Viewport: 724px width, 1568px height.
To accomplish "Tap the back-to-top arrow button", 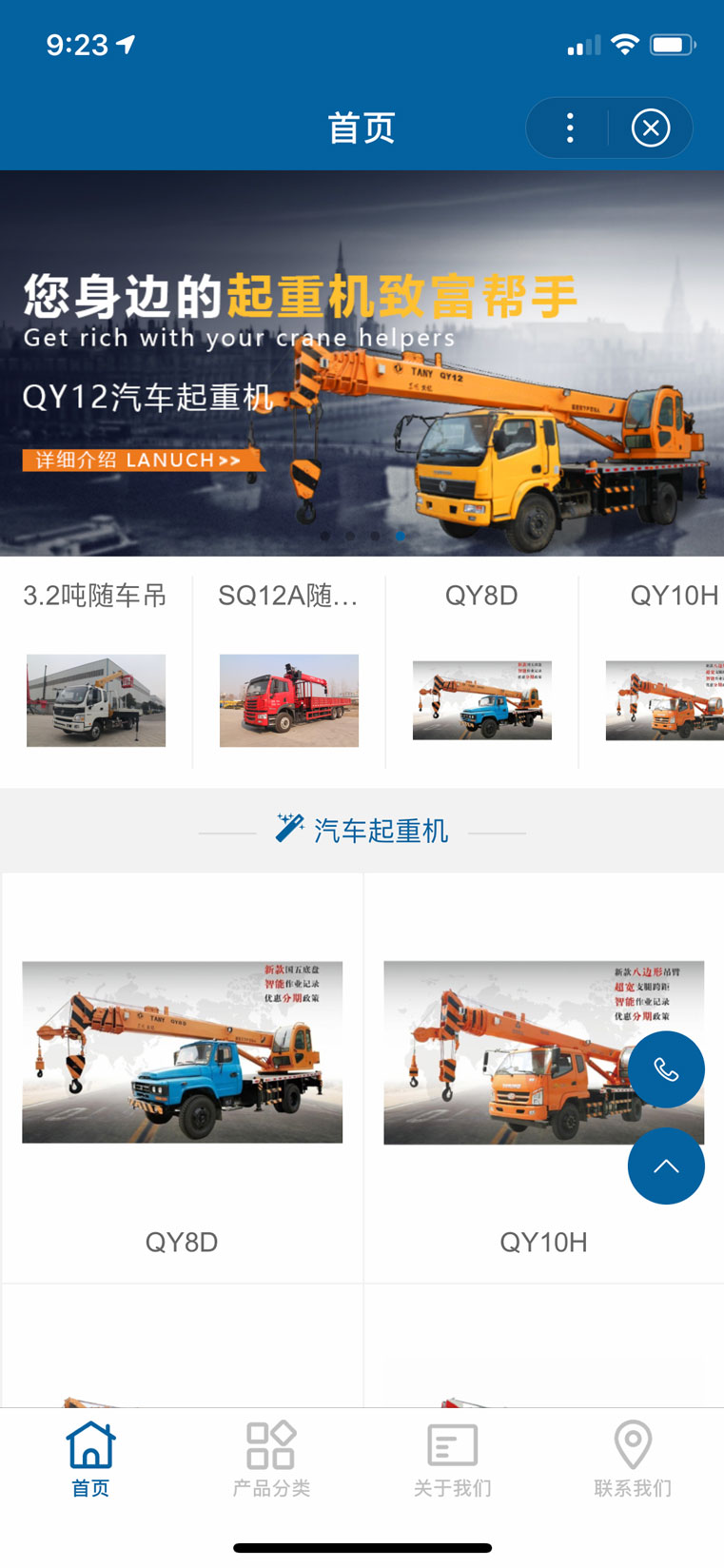I will tap(666, 1166).
